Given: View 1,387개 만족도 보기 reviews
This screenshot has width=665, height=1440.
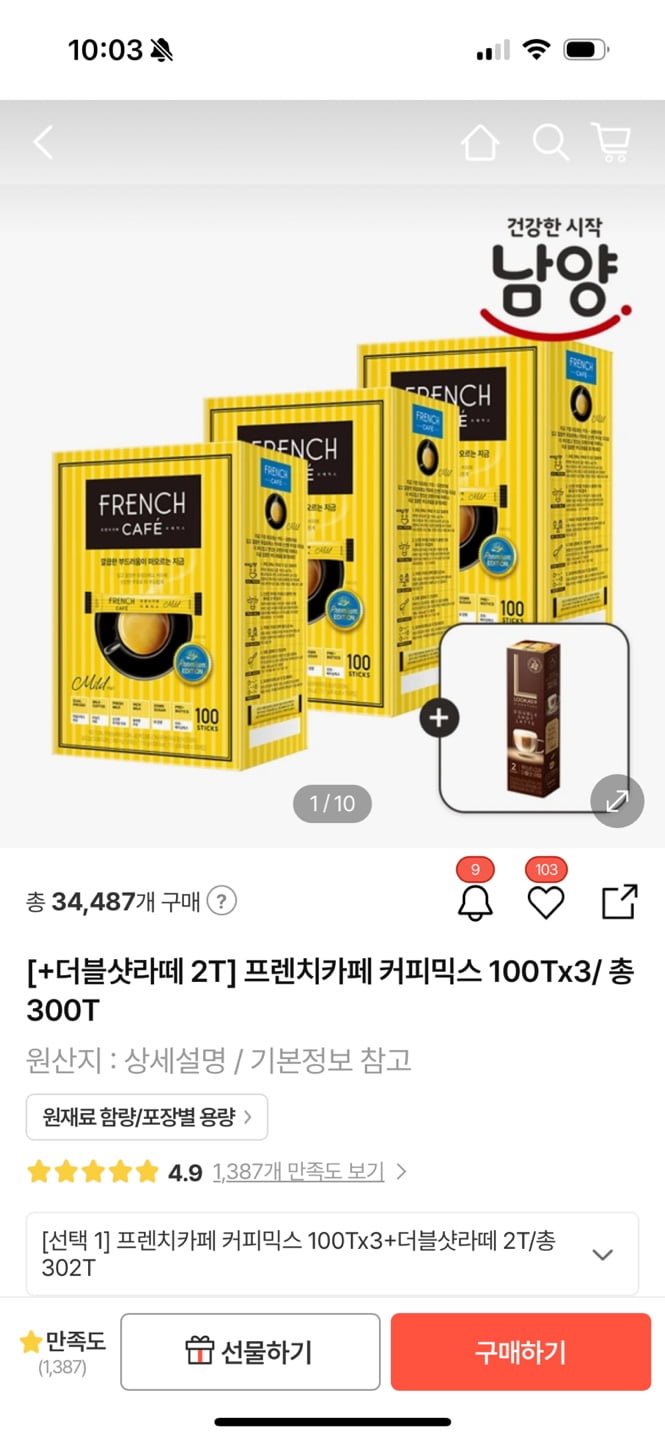Looking at the screenshot, I should 298,1172.
